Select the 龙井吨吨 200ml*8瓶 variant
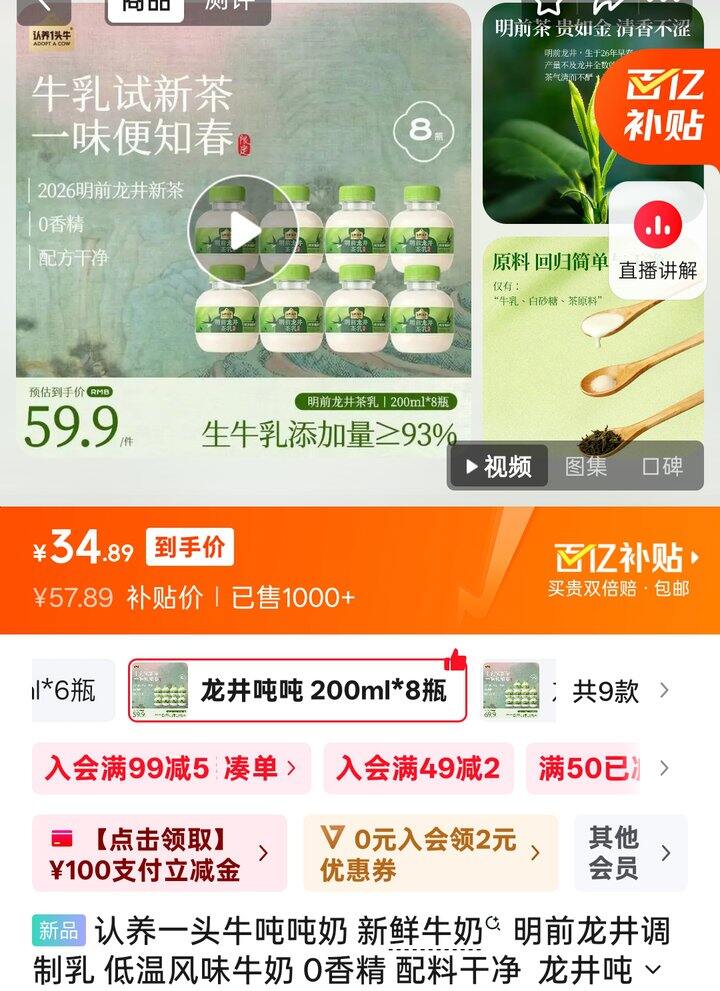 (x=298, y=690)
